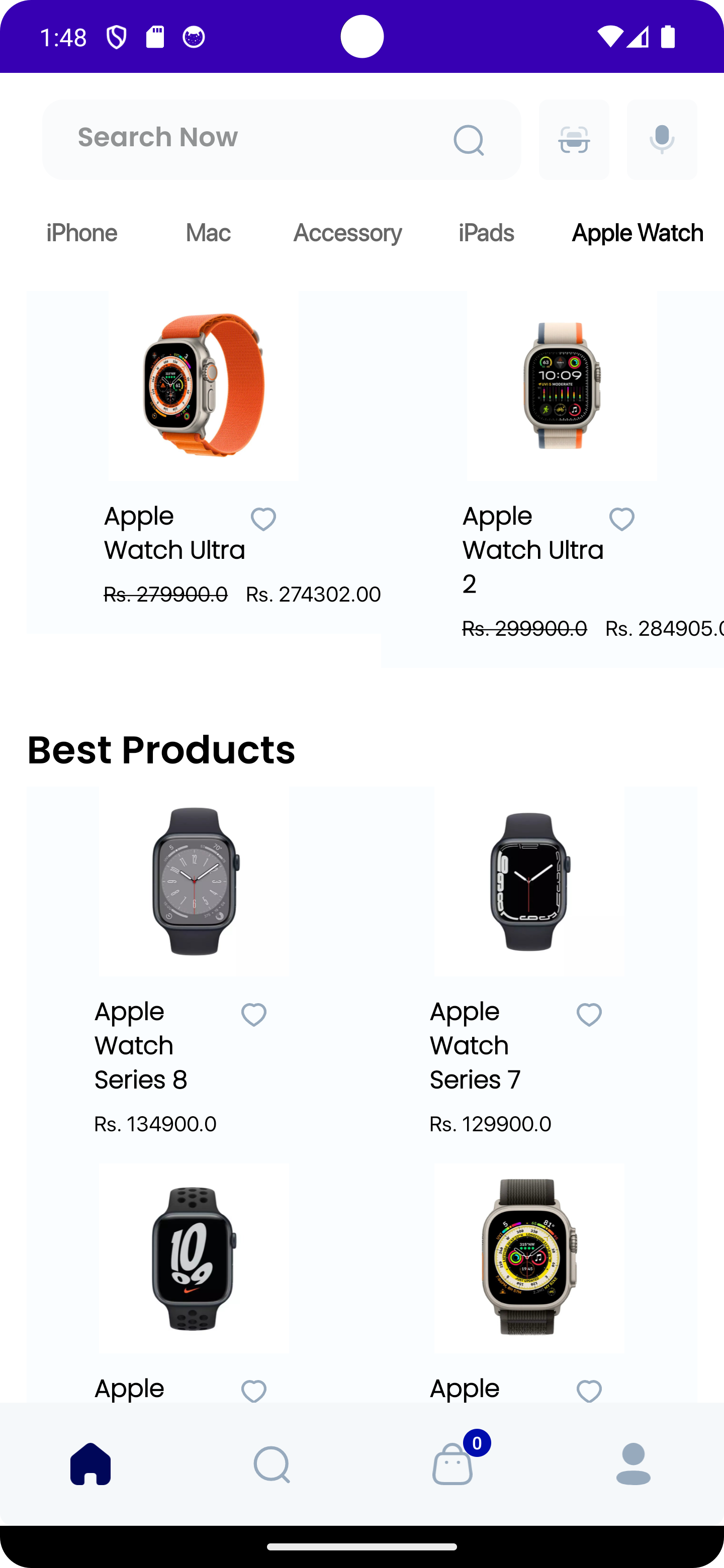
Task: Open the barcode scanner icon
Action: [x=574, y=139]
